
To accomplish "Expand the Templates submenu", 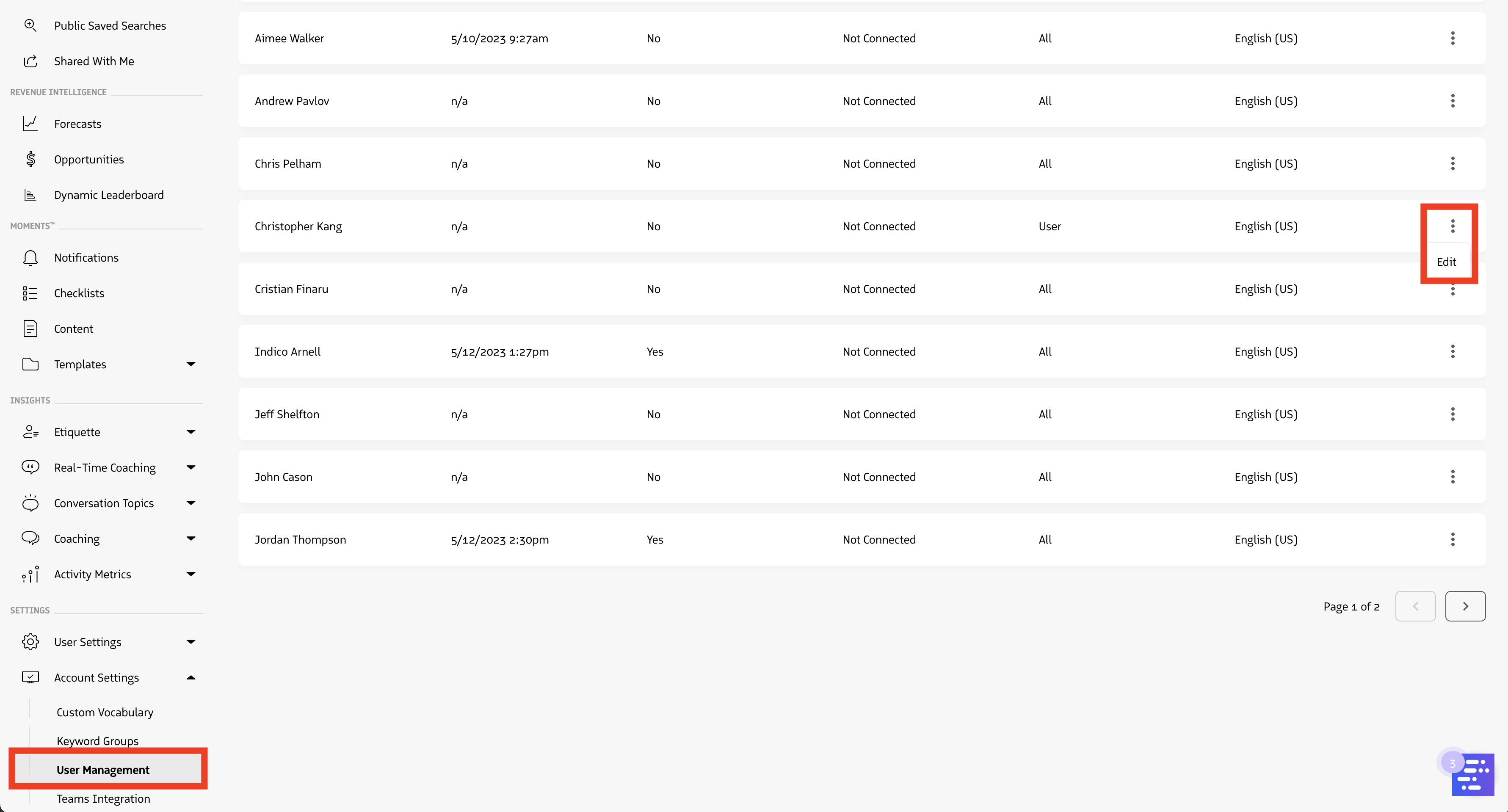I will pyautogui.click(x=190, y=364).
